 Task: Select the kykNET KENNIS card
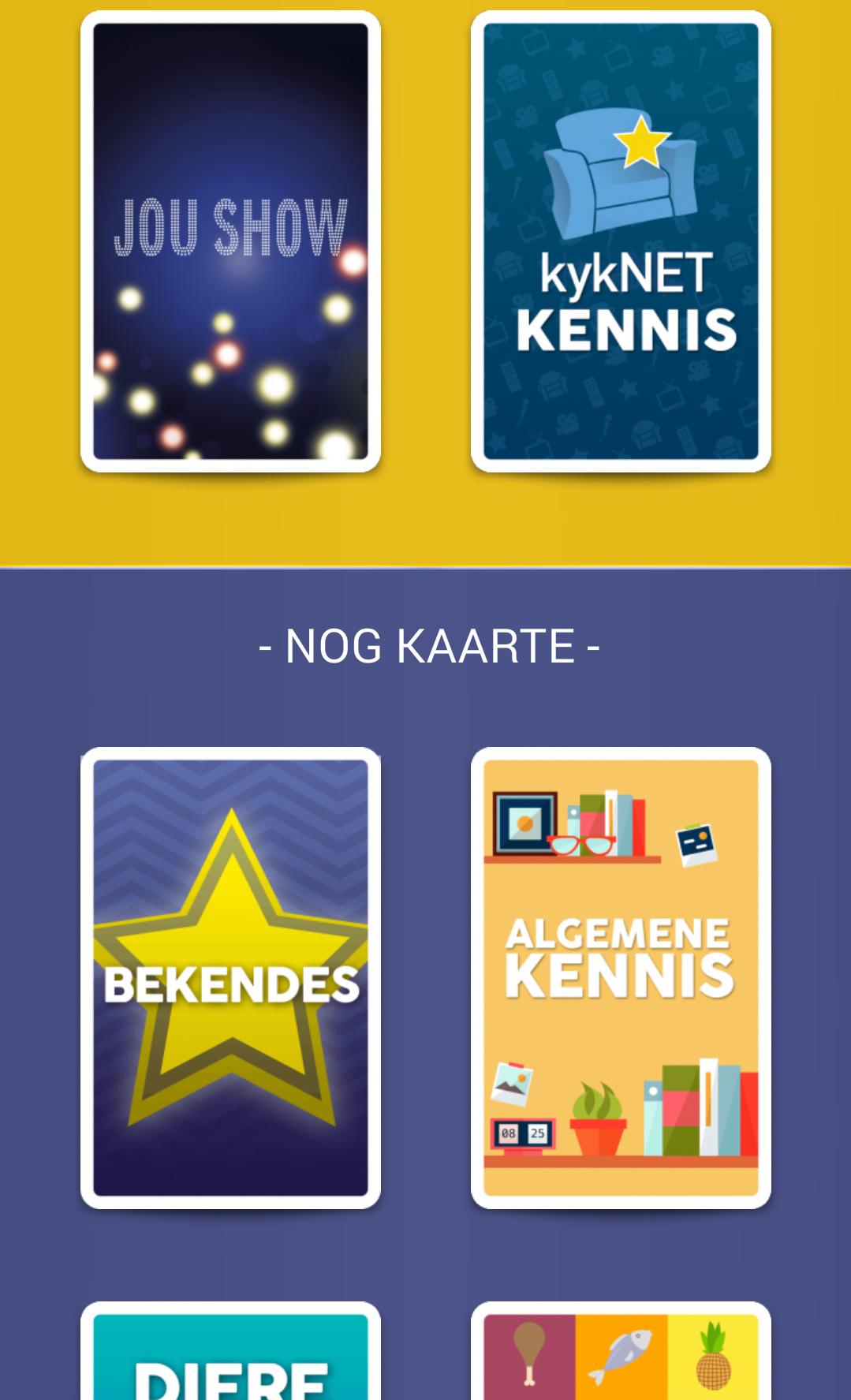[x=621, y=241]
